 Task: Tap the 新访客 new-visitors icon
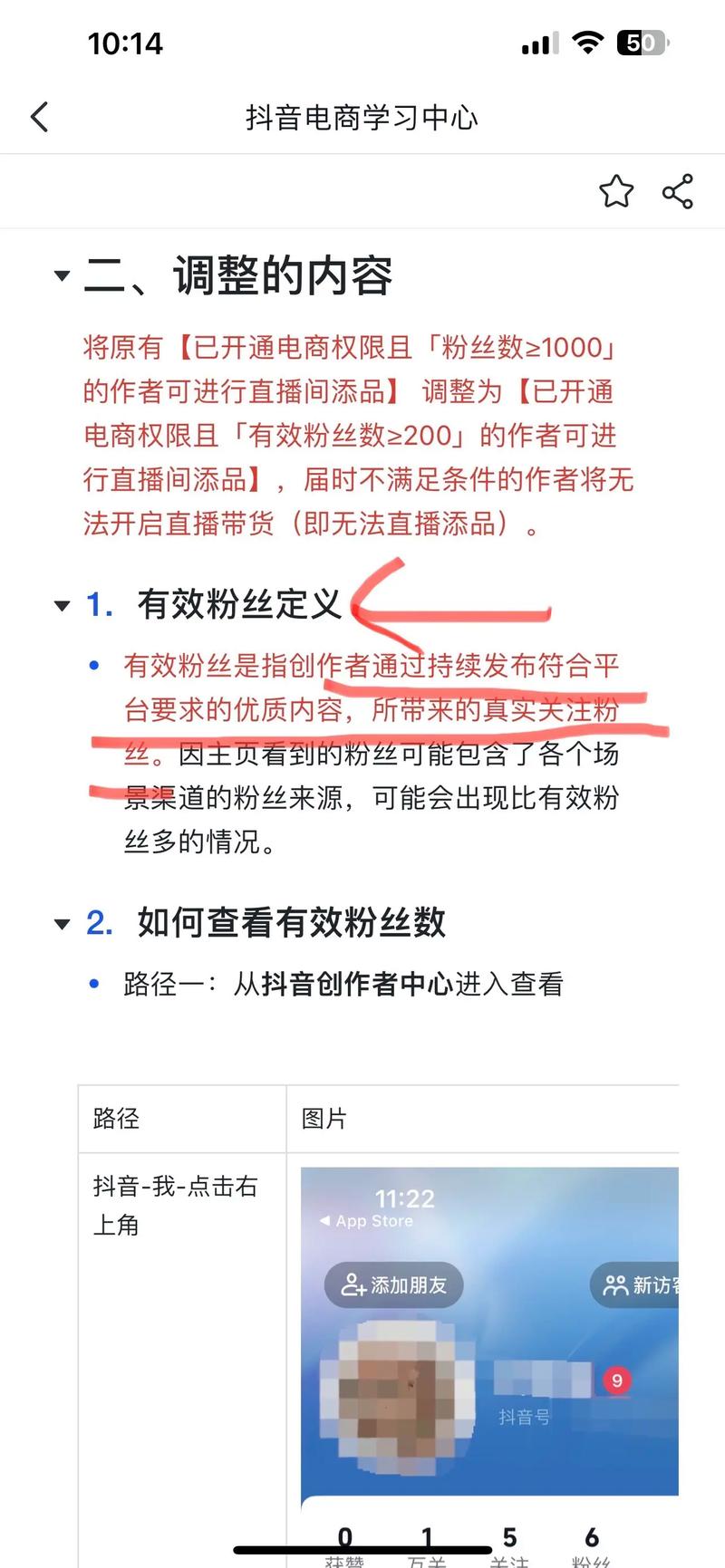pyautogui.click(x=616, y=1284)
